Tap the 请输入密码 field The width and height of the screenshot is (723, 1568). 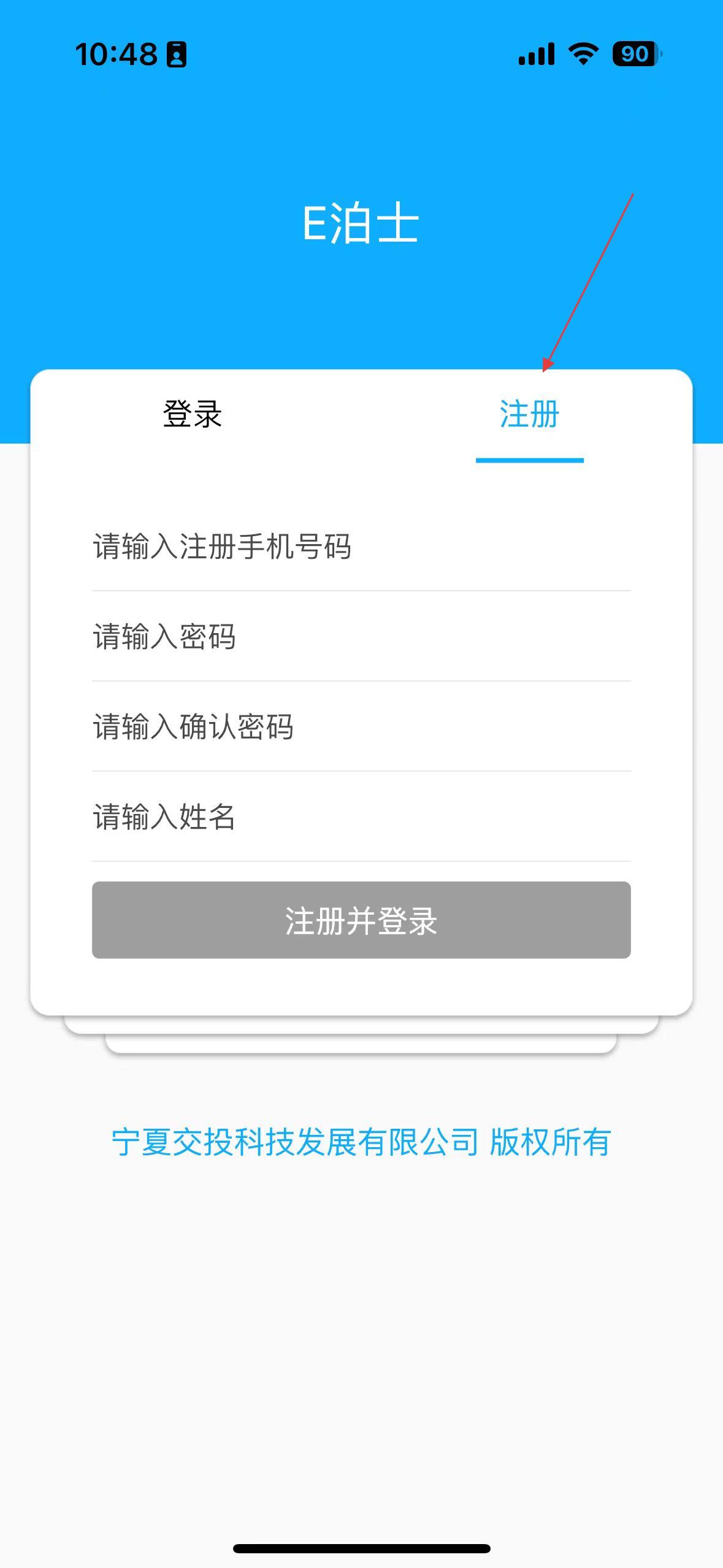click(x=361, y=636)
